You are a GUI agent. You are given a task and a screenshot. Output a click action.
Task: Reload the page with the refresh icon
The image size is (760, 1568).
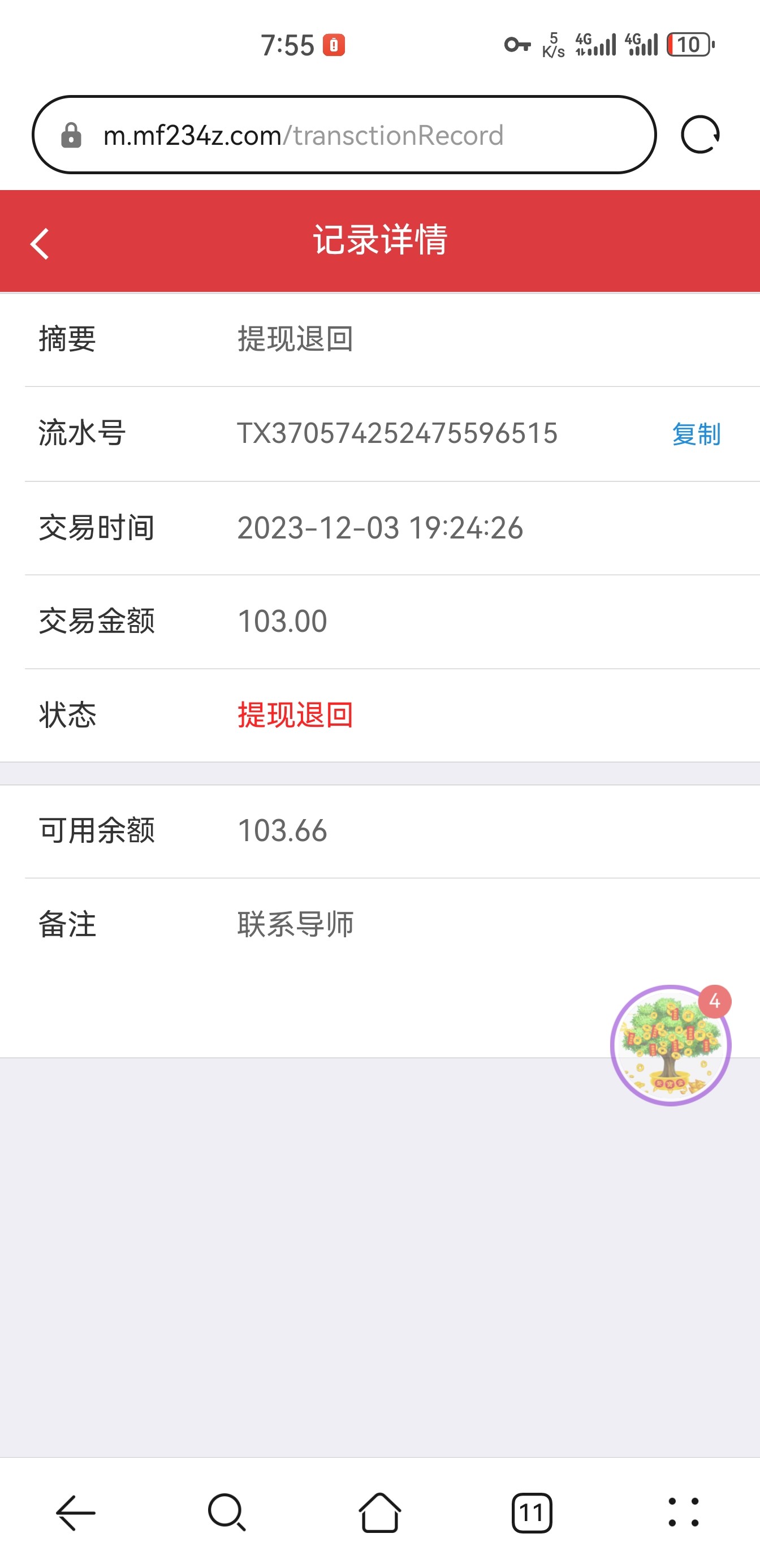click(699, 135)
